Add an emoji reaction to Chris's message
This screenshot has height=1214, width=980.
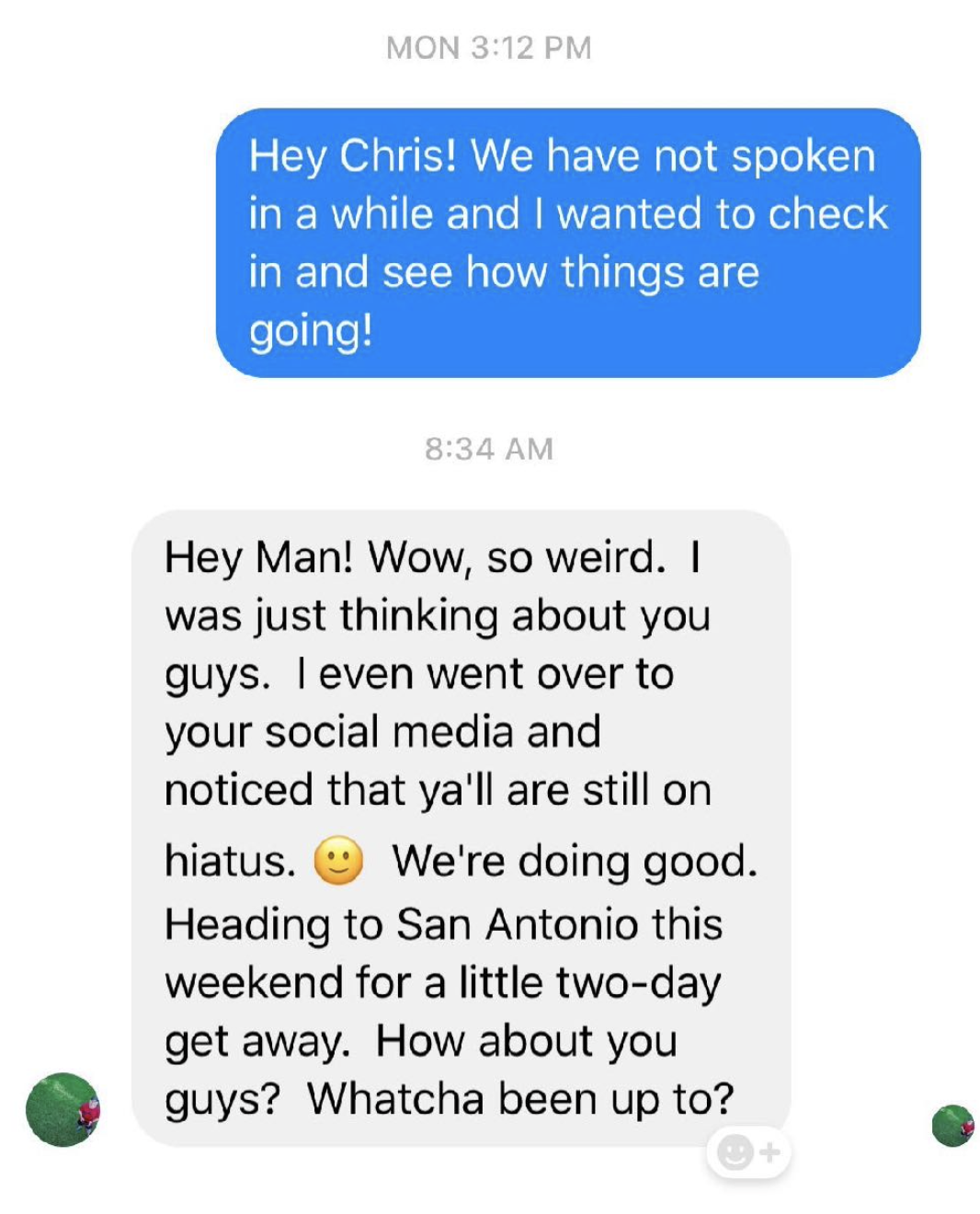click(x=748, y=1151)
